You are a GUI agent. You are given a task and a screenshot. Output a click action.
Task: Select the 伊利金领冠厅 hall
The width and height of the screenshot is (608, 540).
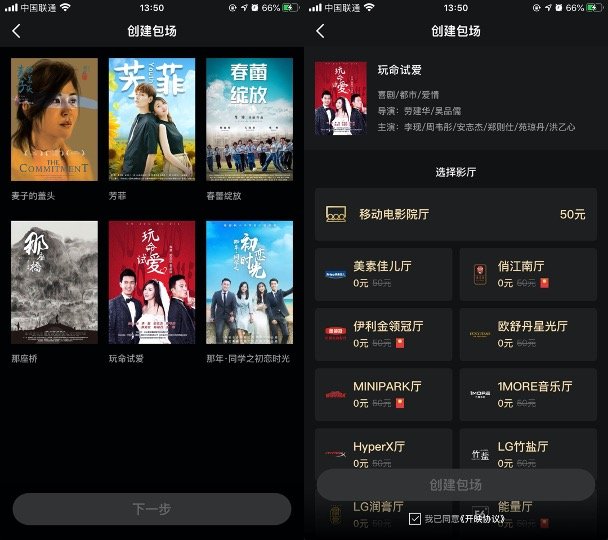[384, 334]
